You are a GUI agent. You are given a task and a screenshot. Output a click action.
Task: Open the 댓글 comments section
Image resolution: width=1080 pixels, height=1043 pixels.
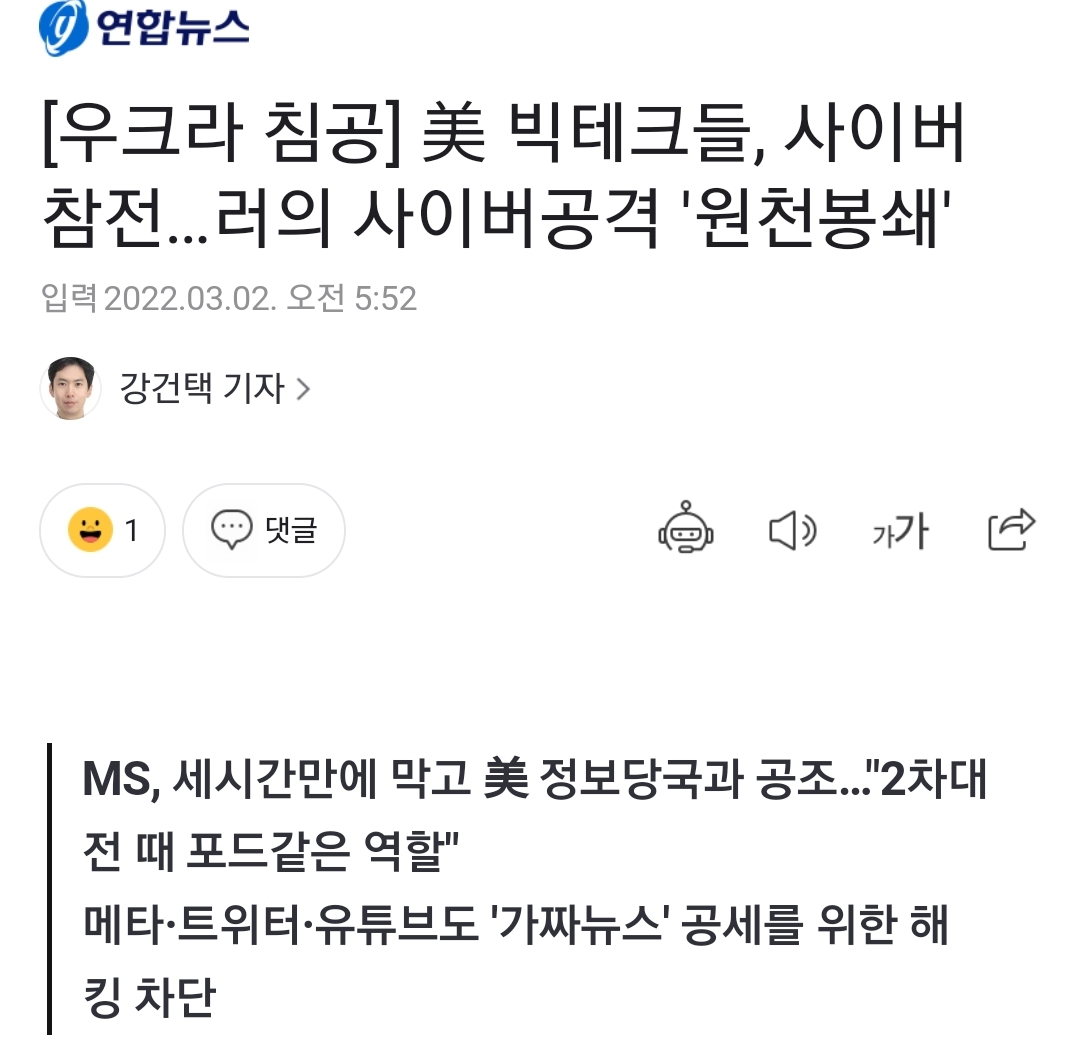coord(264,530)
